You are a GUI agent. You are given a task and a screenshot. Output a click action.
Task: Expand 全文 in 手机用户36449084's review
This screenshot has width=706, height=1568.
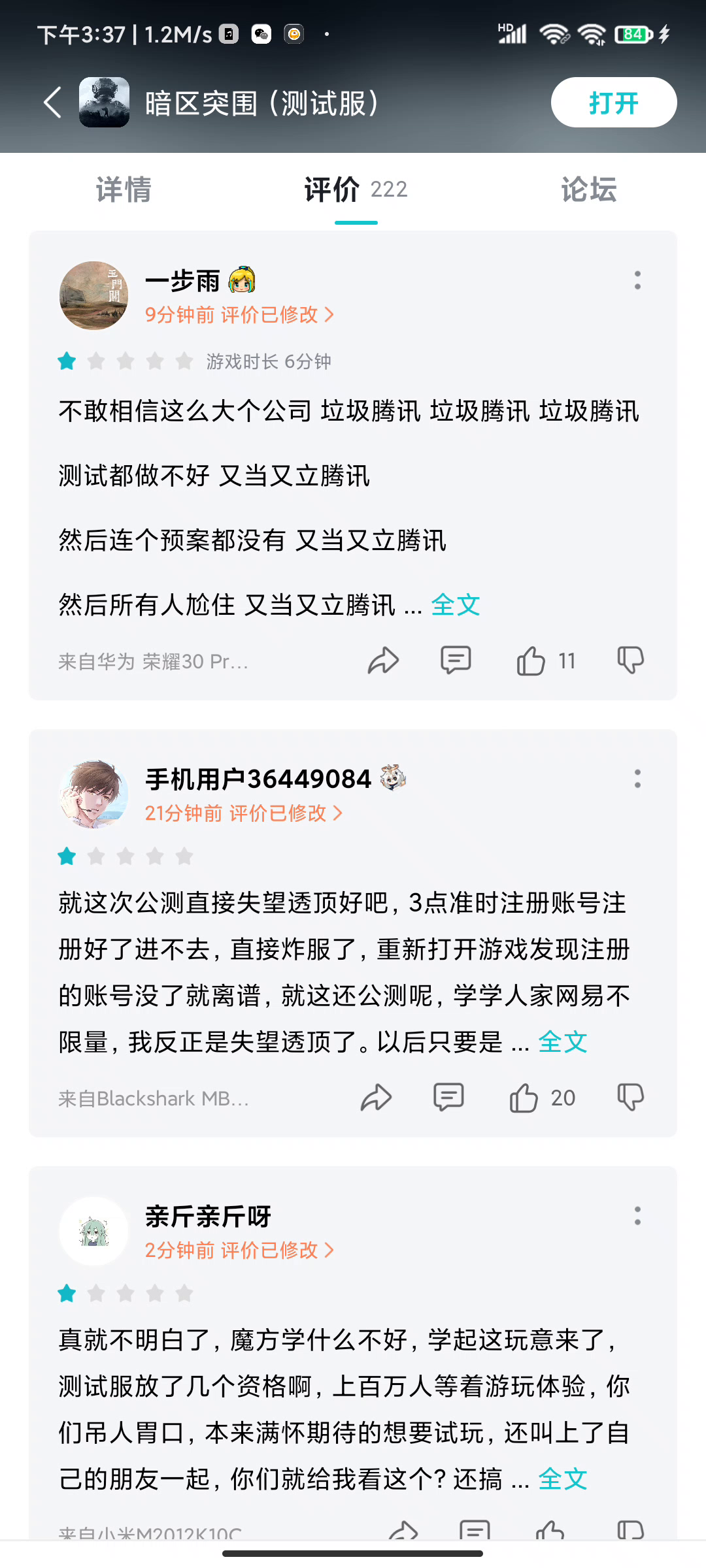pos(562,1042)
